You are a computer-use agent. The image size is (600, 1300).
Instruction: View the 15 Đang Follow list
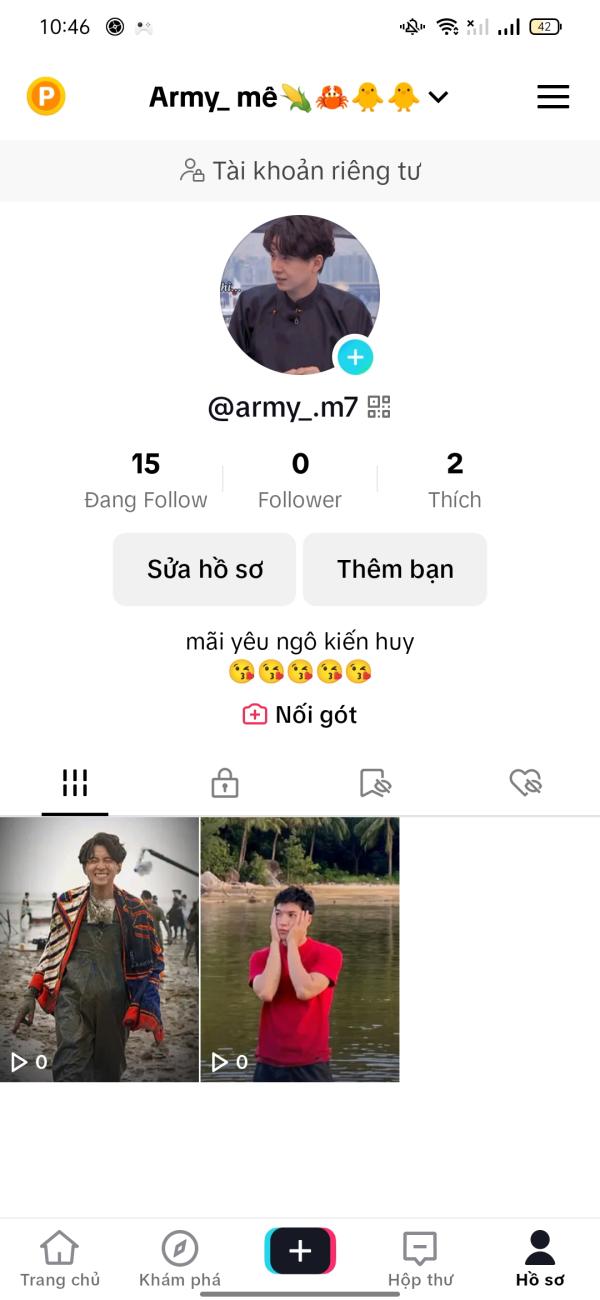146,480
